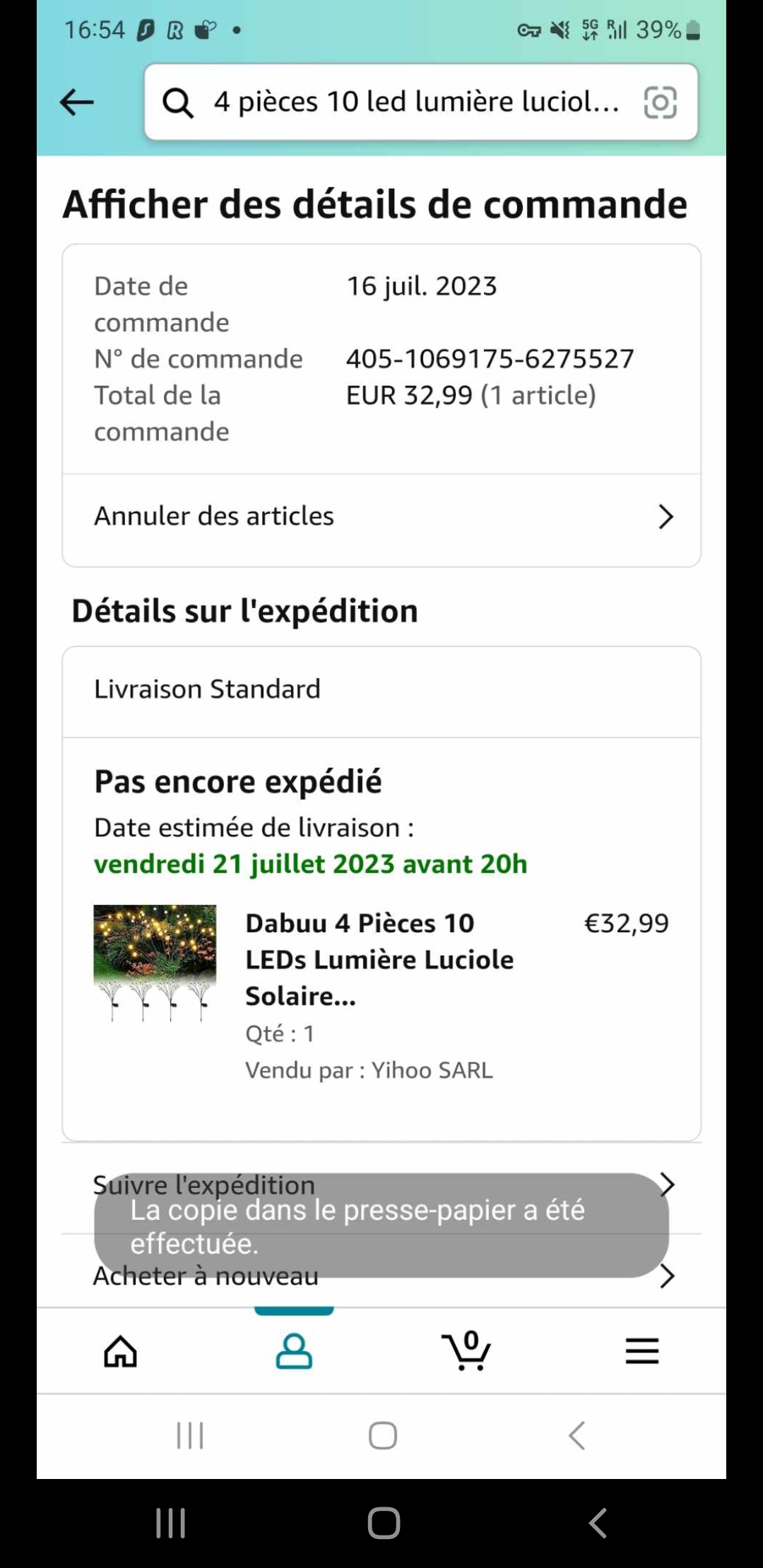Viewport: 763px width, 1568px height.
Task: Open Annuler des articles
Action: click(x=381, y=516)
